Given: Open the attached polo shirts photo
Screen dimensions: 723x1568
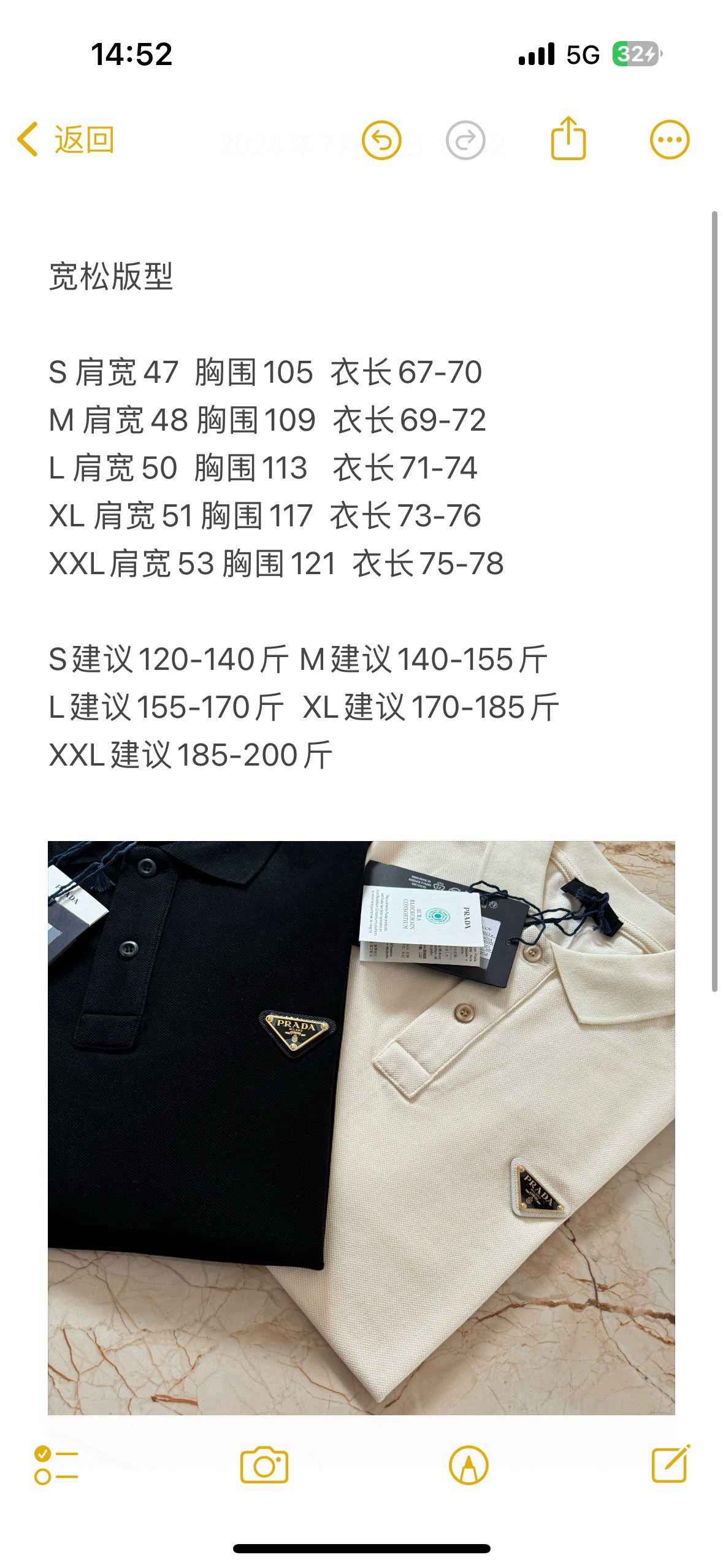Looking at the screenshot, I should tap(361, 1128).
